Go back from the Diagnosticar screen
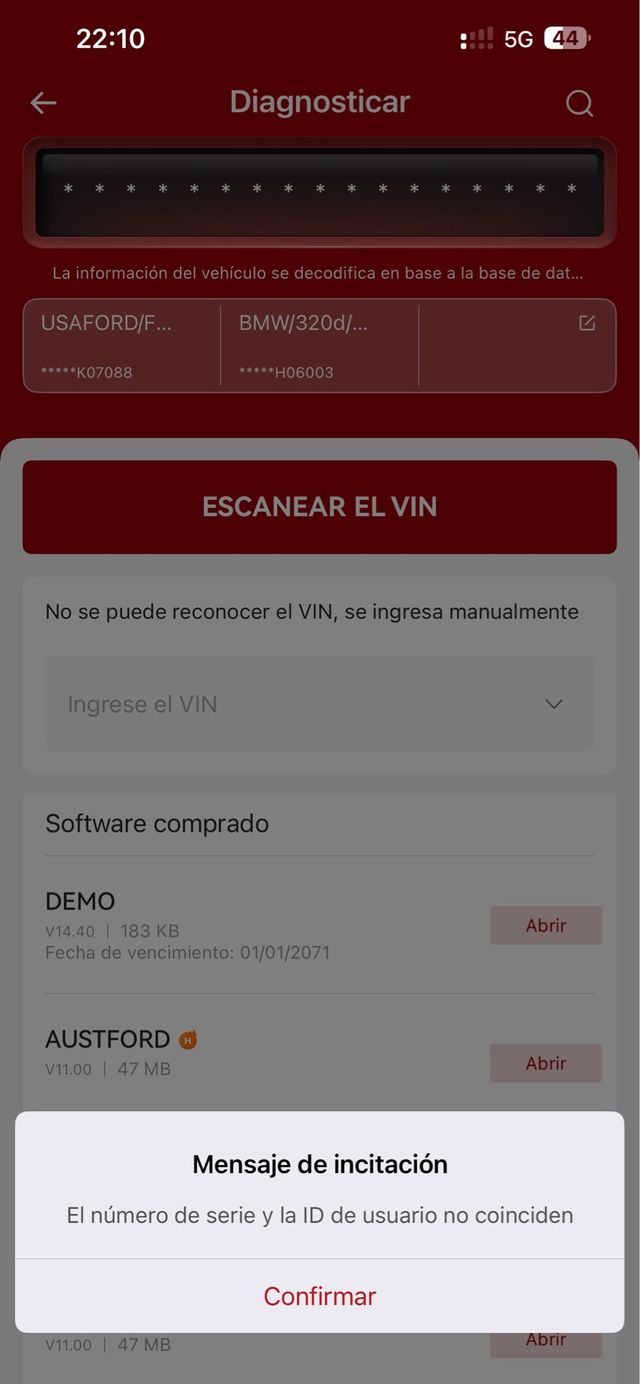 [43, 102]
